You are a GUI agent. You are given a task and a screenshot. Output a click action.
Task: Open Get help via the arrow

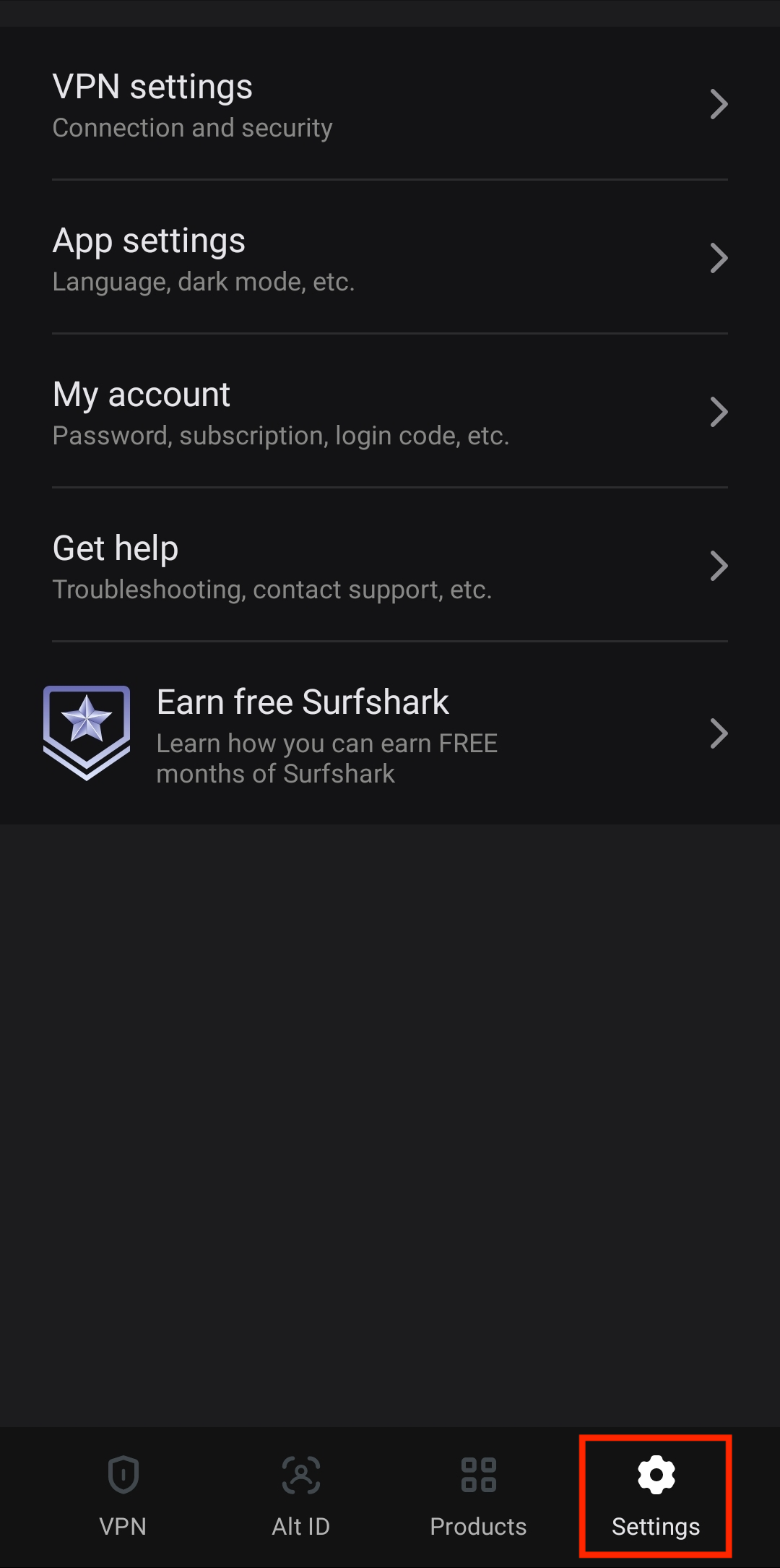tap(719, 566)
